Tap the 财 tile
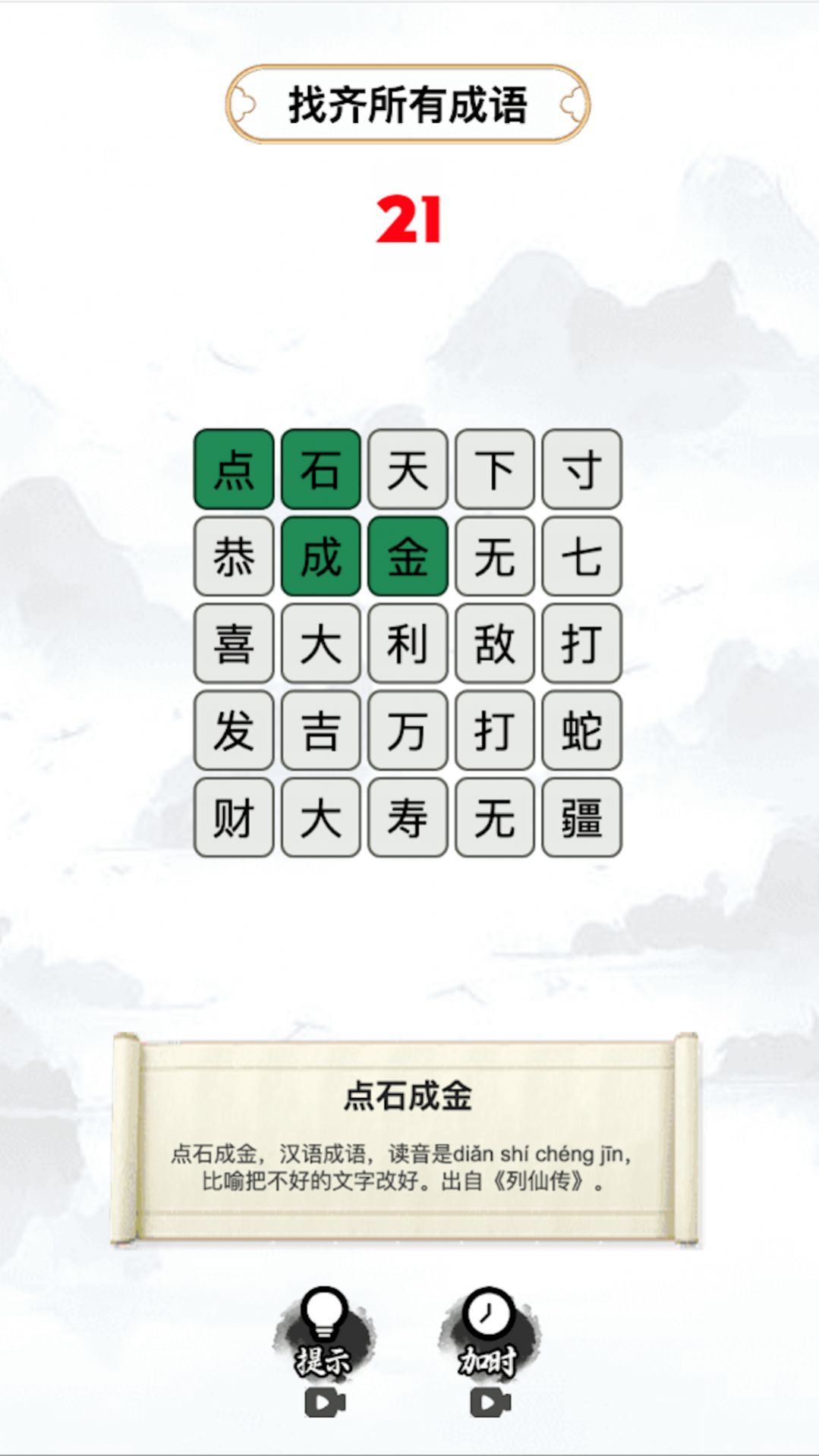The width and height of the screenshot is (819, 1456). tap(234, 818)
